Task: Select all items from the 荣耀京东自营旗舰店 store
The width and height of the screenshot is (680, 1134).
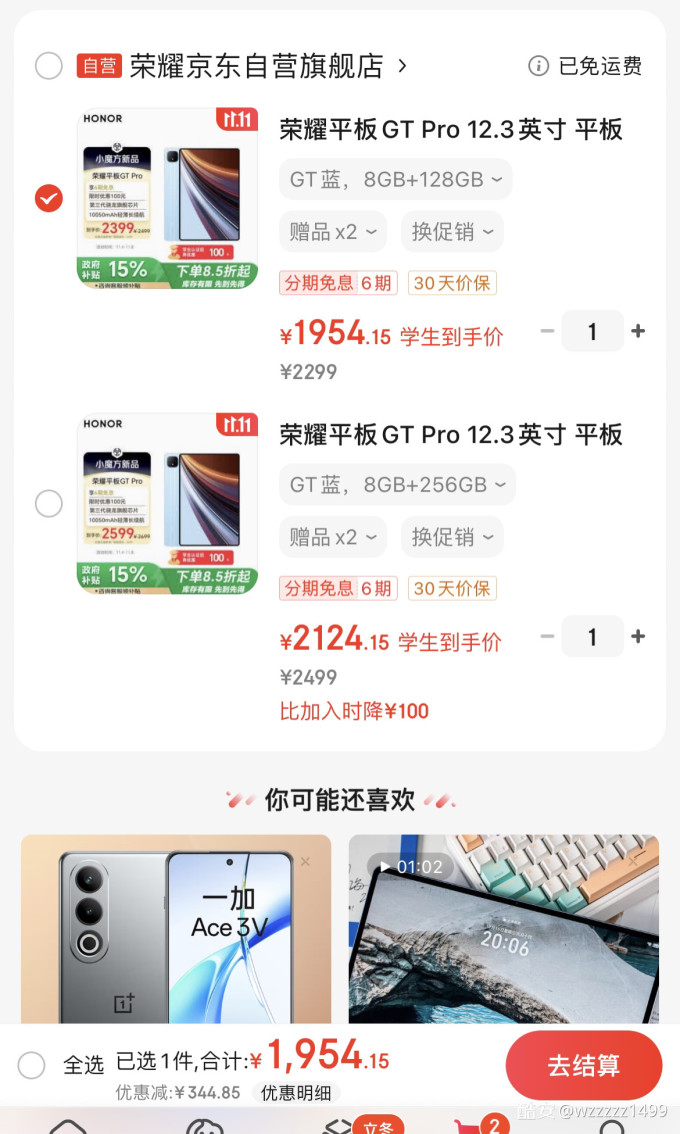Action: pos(48,66)
